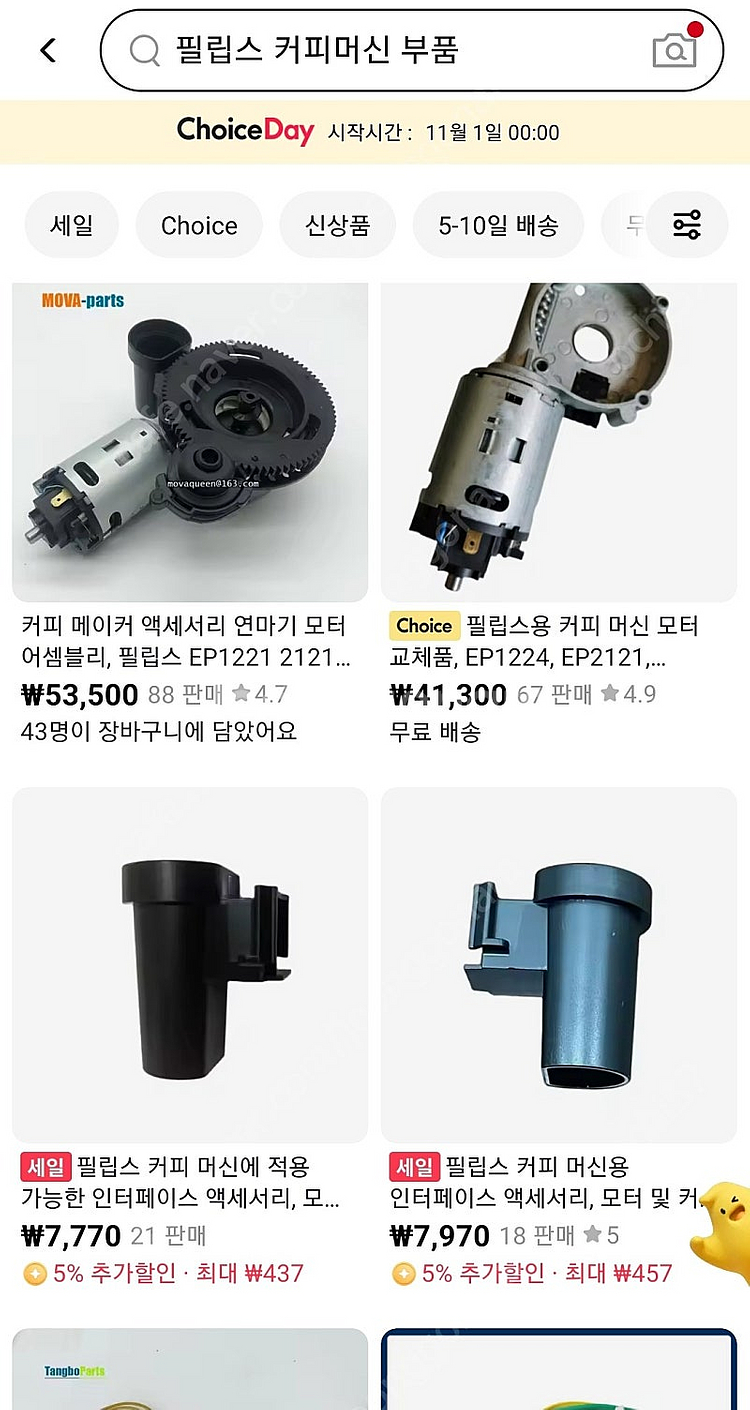Apply the 신상품 filter chip
This screenshot has height=1410, width=750.
(337, 225)
